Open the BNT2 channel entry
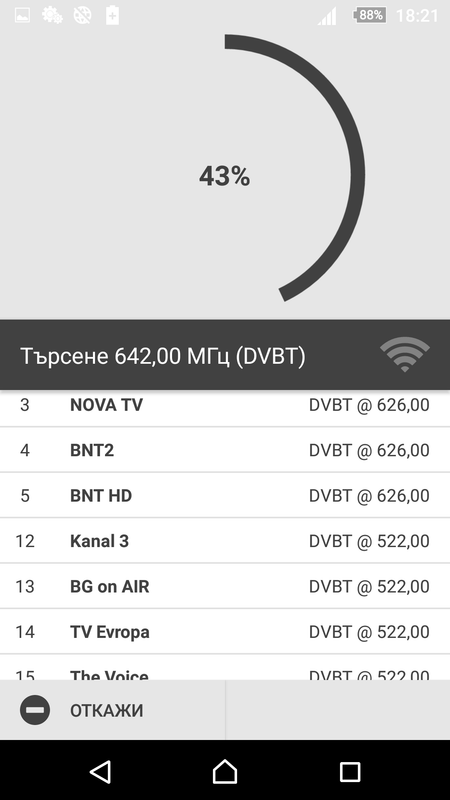Screen dimensions: 450x800 [225, 450]
